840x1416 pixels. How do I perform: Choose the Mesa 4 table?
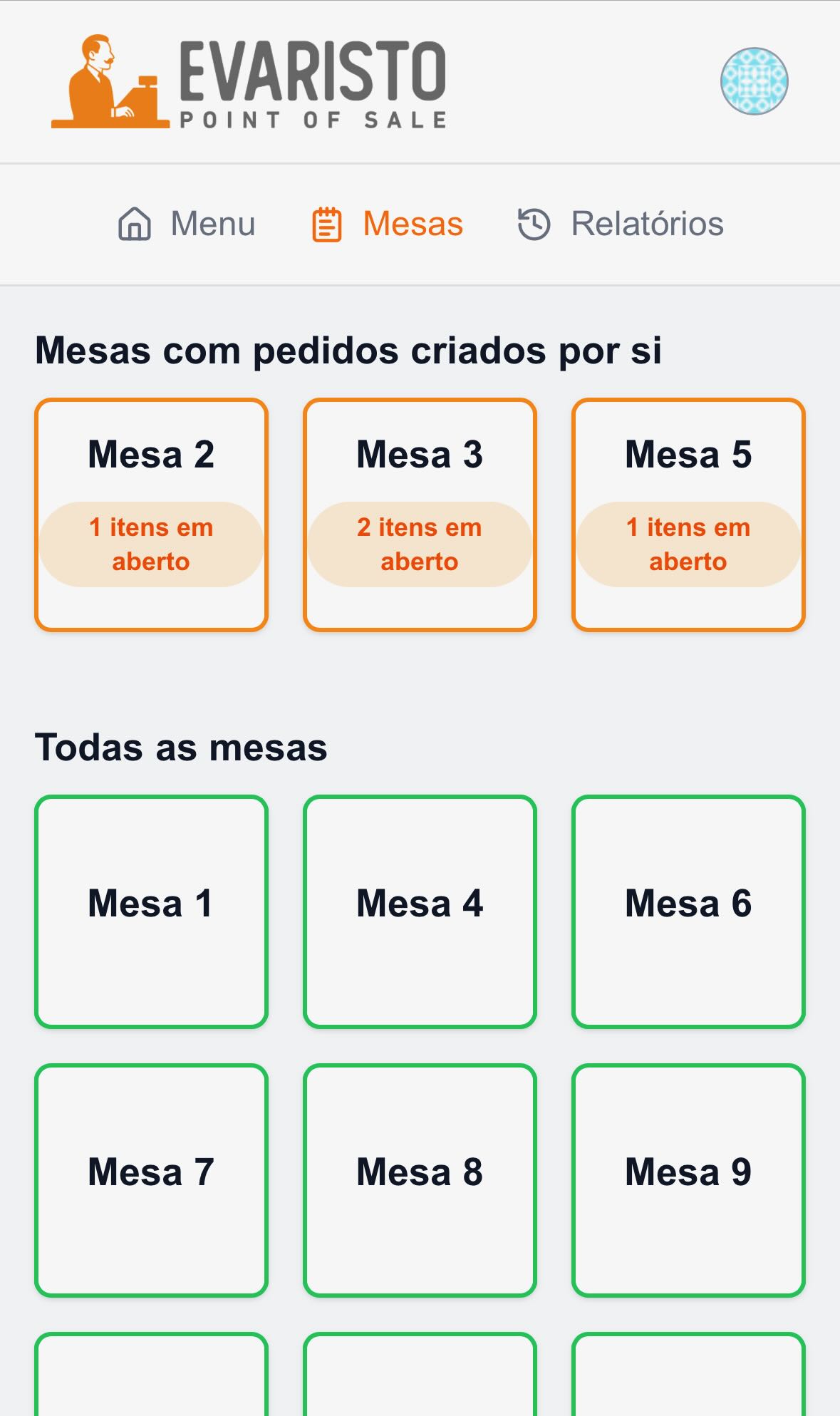420,911
